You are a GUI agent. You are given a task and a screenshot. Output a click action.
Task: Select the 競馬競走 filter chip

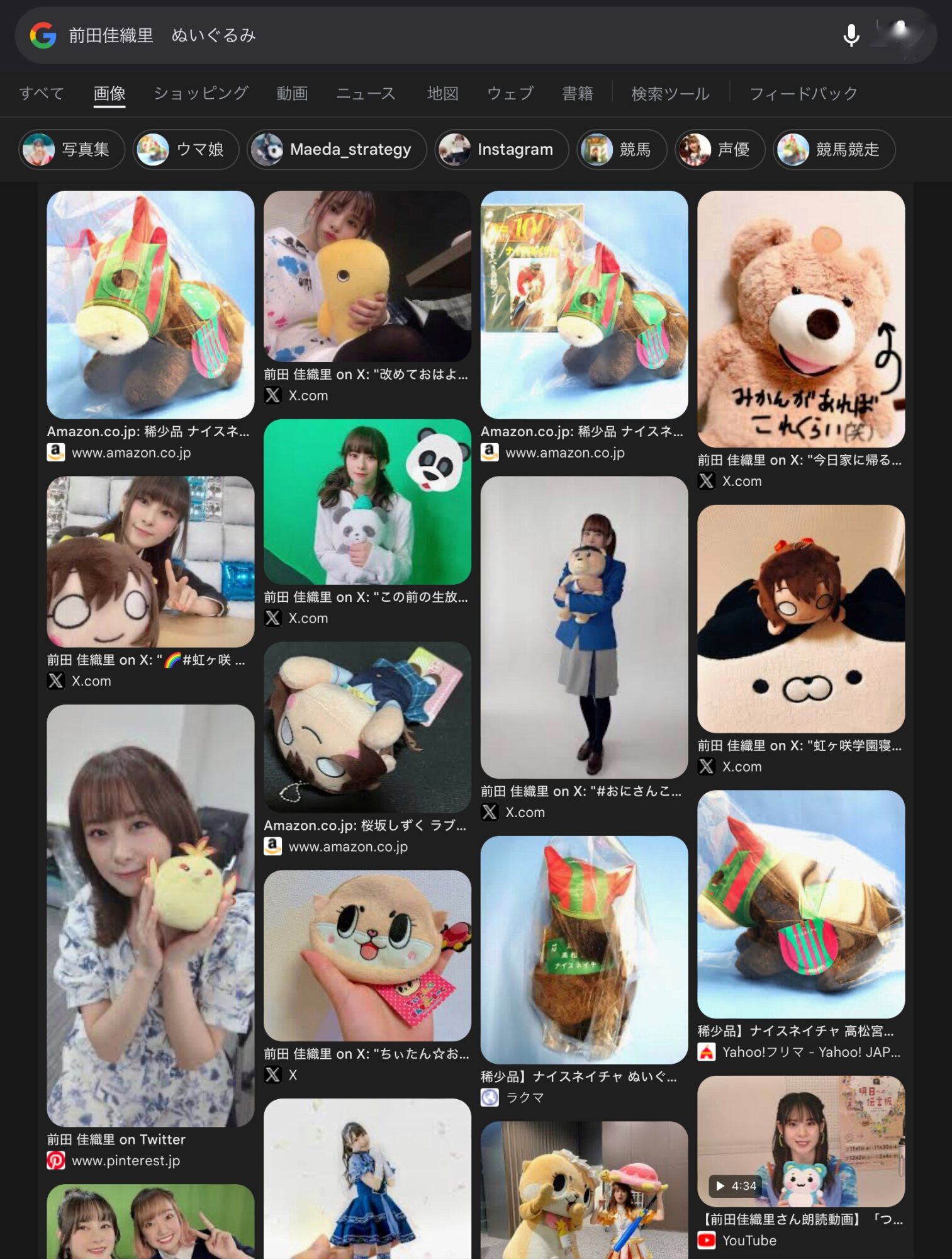point(834,149)
